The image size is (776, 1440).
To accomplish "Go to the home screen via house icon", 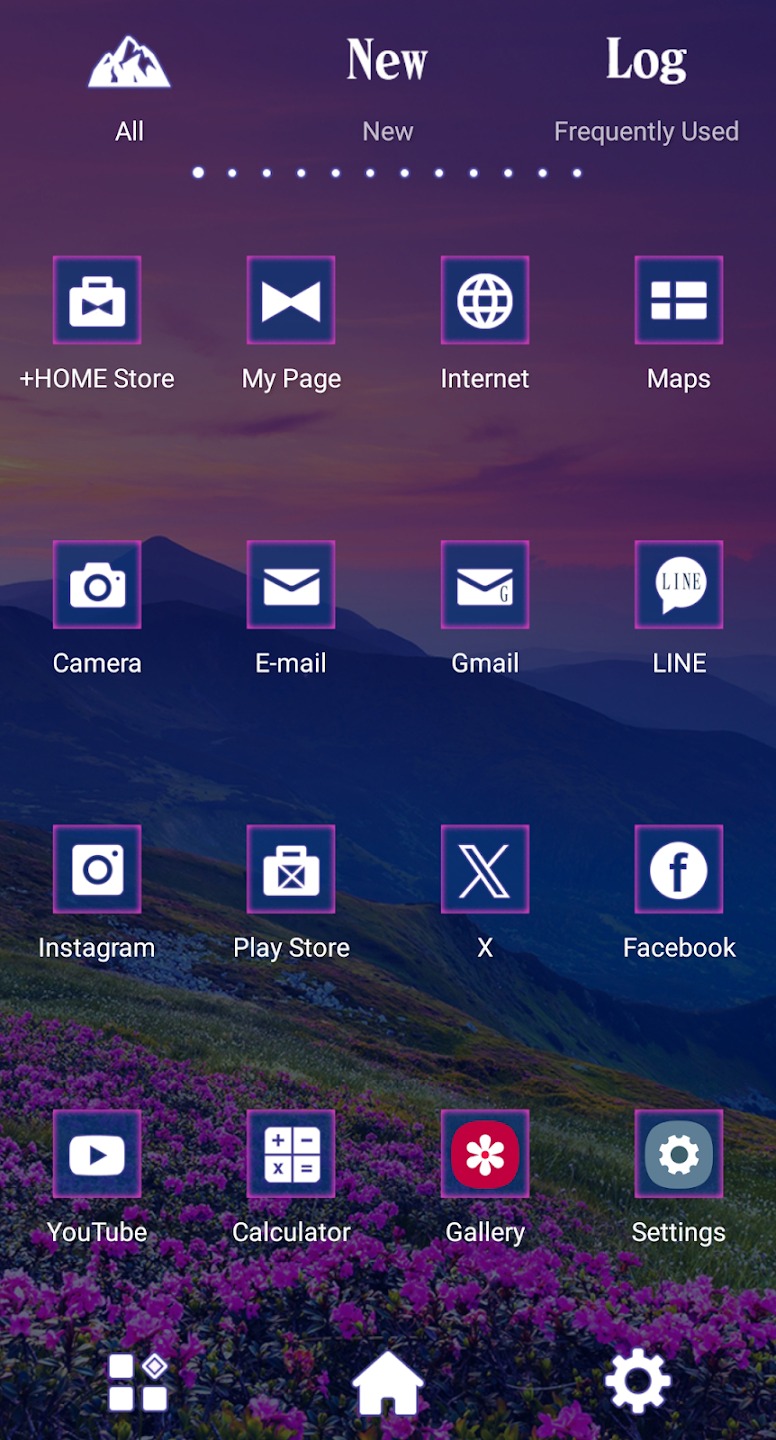I will click(x=388, y=1383).
